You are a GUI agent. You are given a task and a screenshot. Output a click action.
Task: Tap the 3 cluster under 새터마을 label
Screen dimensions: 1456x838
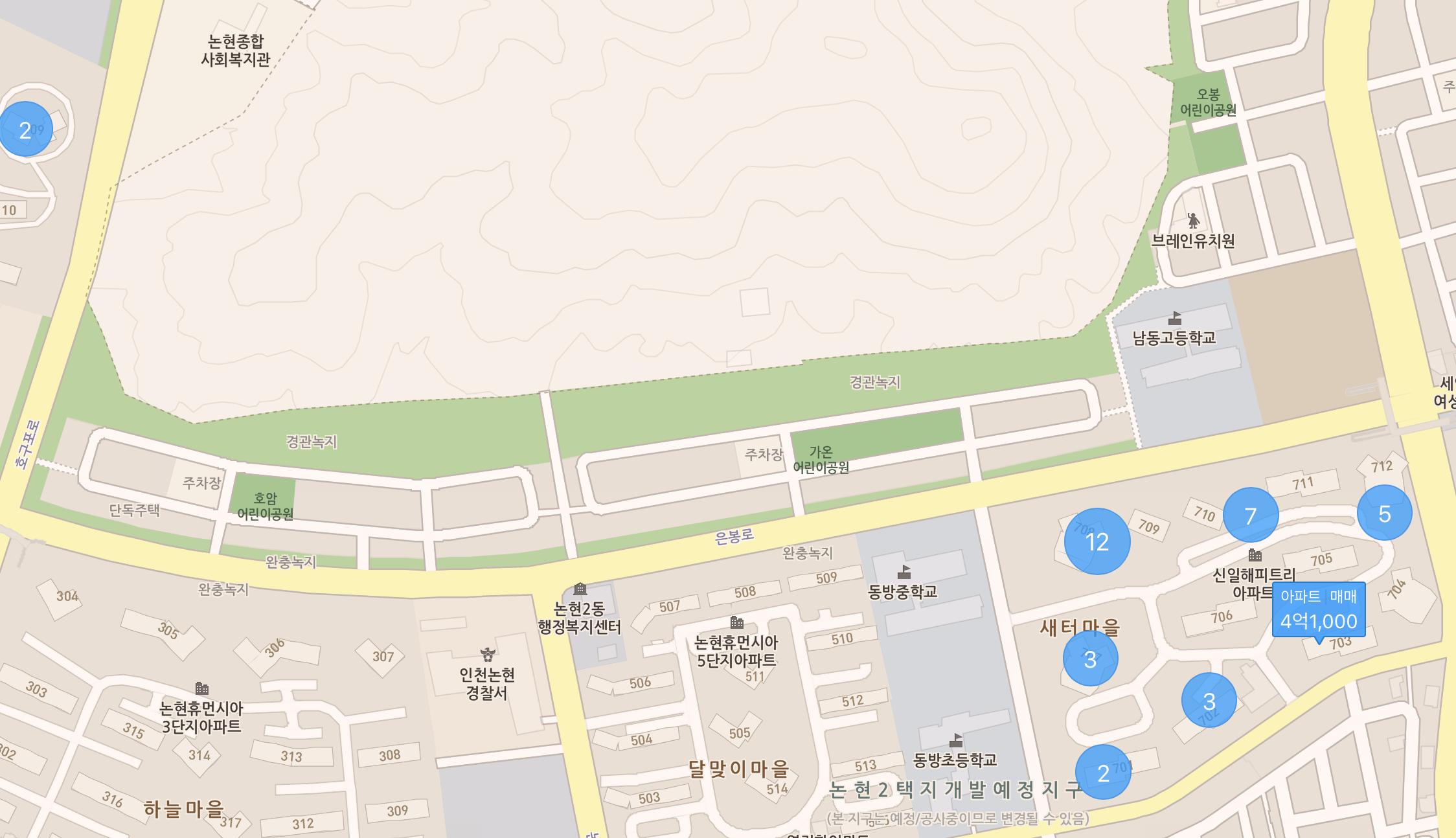[x=1090, y=659]
